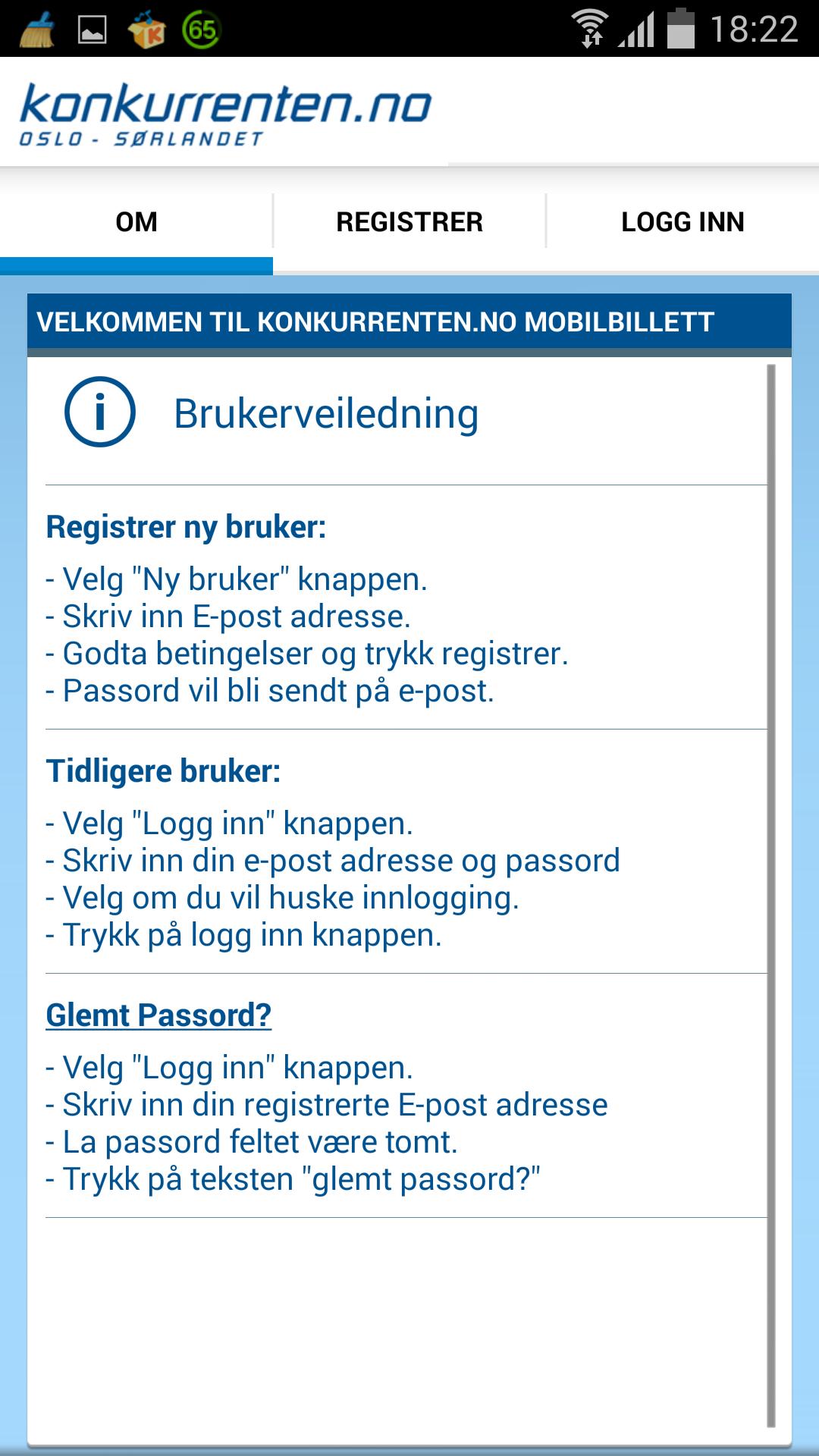Tap the OSLO - SØRLANDET subtitle text
Image resolution: width=819 pixels, height=1456 pixels.
tap(141, 137)
